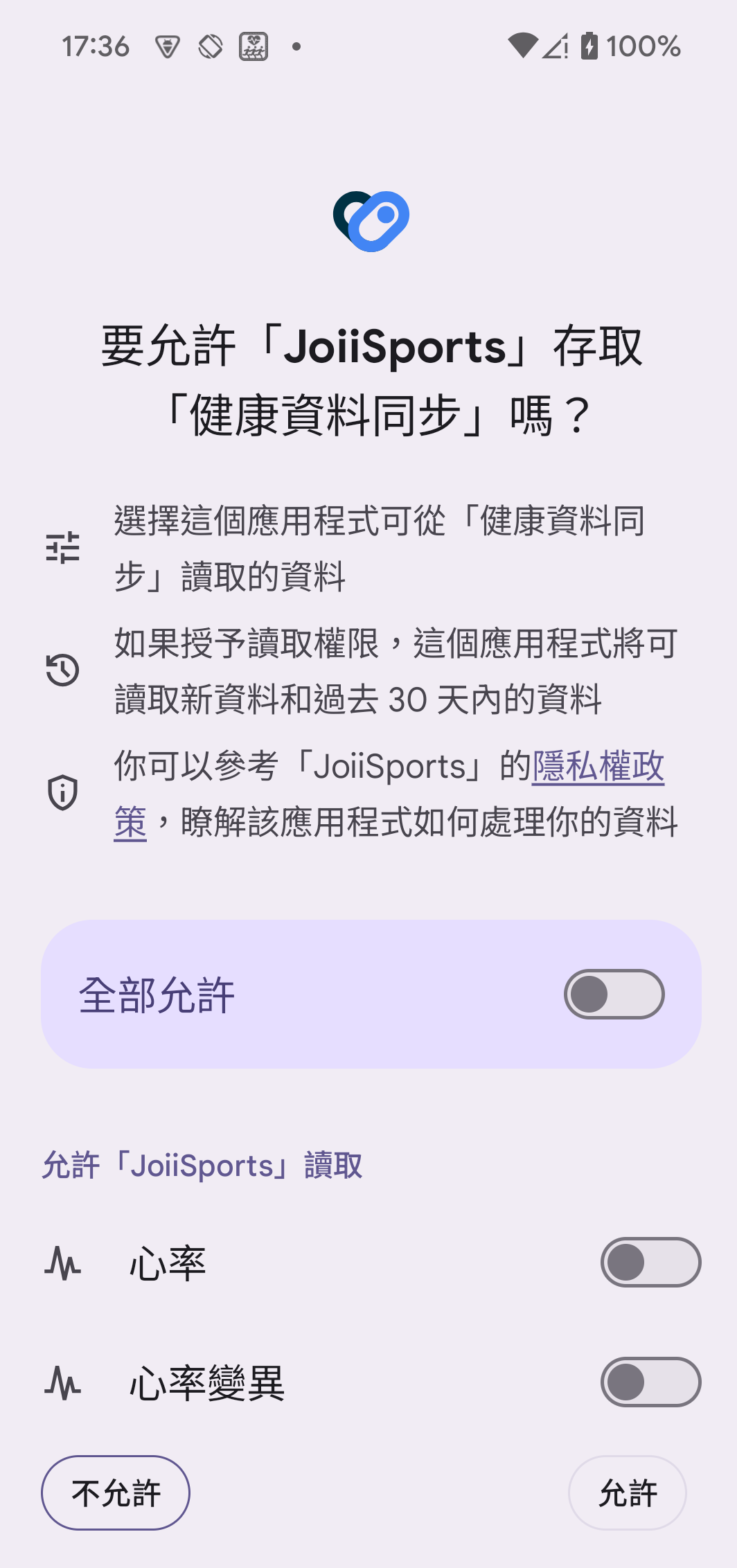Click the auto-rotate icon in status bar
Screen dimensions: 737x1568
(210, 45)
